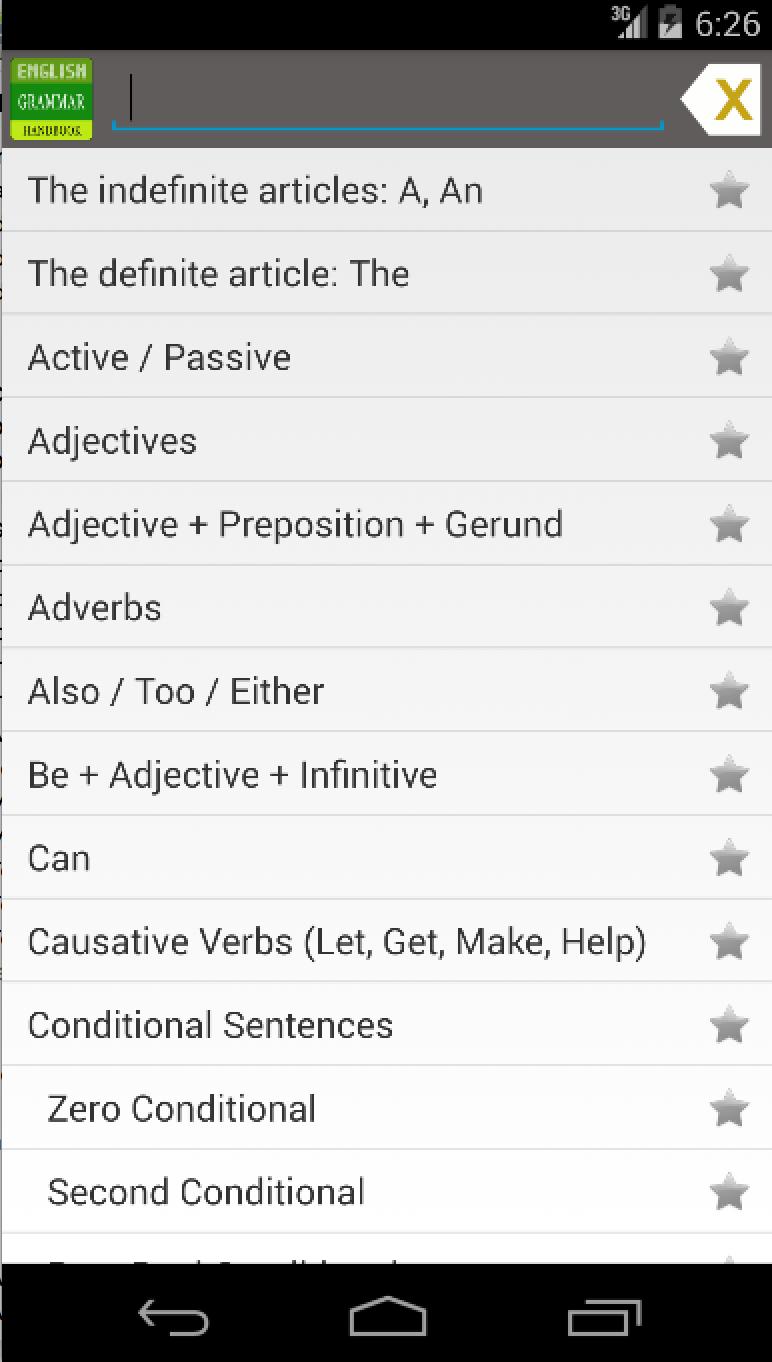The height and width of the screenshot is (1362, 772).
Task: Expand the Conditional Sentences section
Action: [x=300, y=1024]
